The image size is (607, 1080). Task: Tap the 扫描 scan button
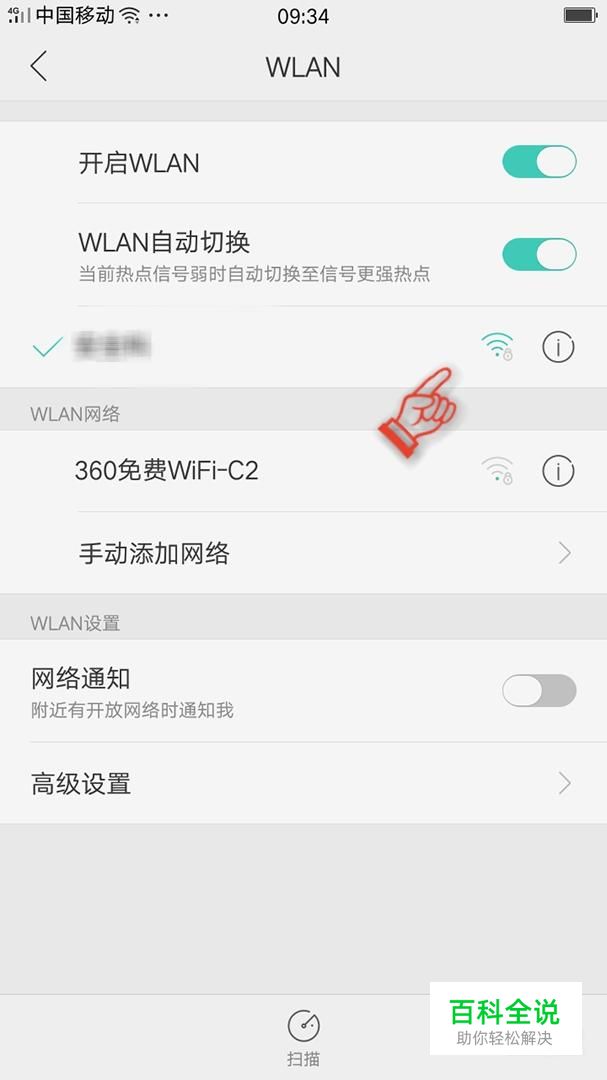303,1038
